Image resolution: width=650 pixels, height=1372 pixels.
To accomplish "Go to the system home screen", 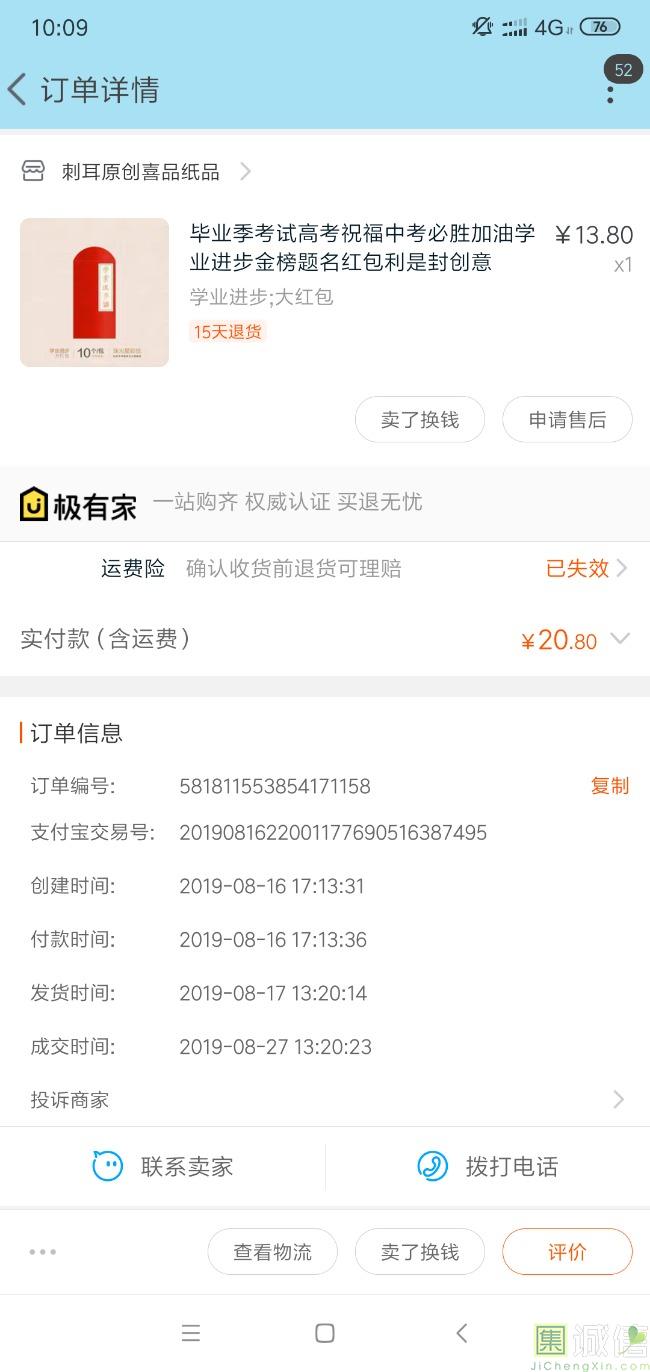I will (x=325, y=1333).
